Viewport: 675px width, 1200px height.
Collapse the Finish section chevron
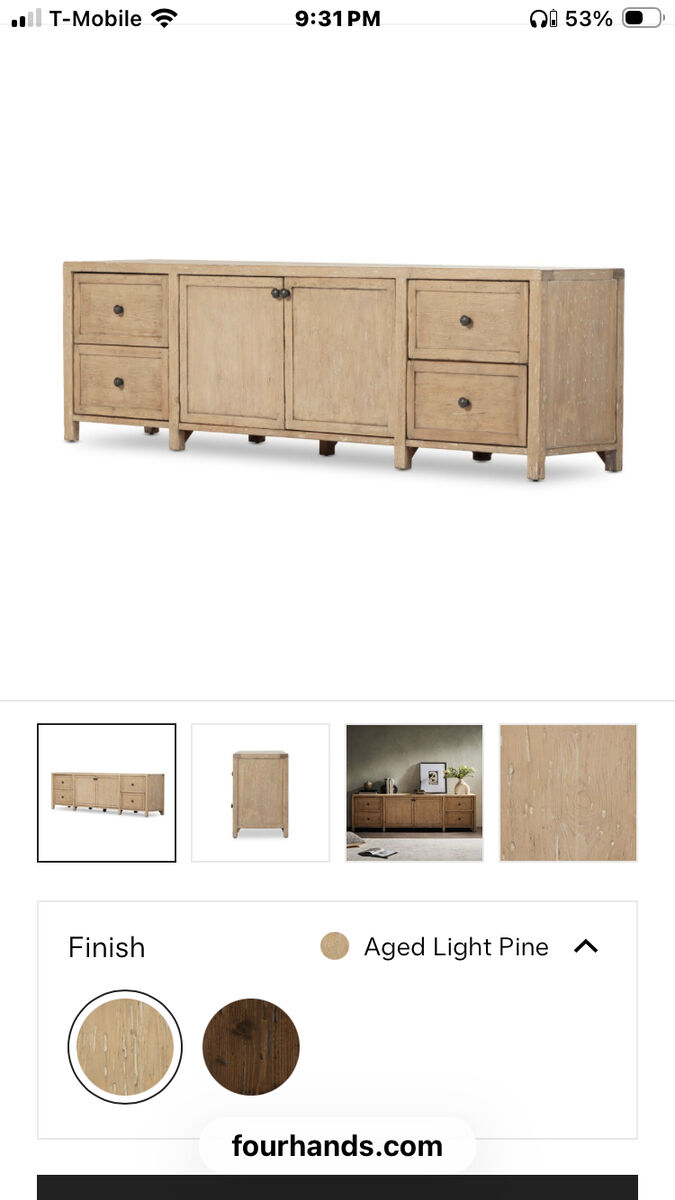tap(586, 946)
